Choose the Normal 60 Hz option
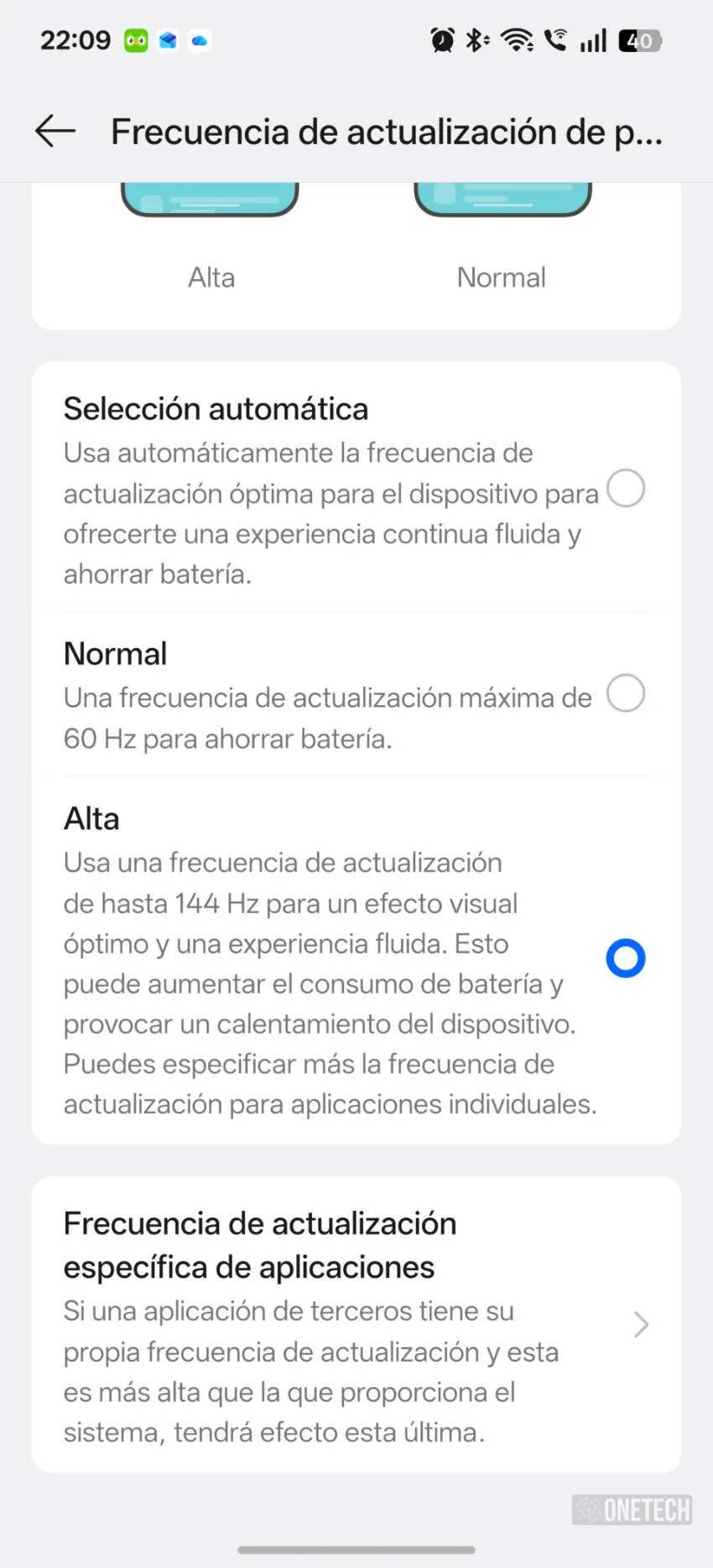The image size is (713, 1568). (x=356, y=694)
